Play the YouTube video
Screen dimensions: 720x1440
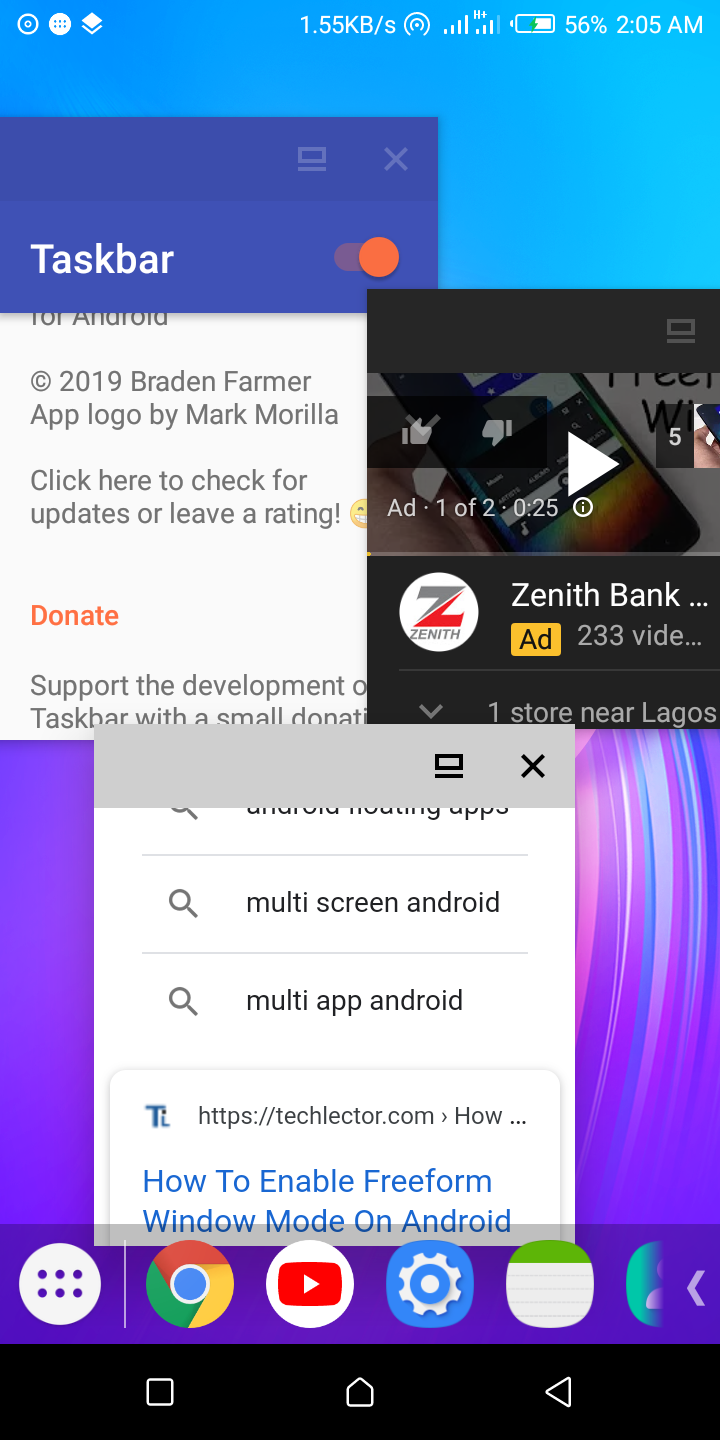(593, 463)
